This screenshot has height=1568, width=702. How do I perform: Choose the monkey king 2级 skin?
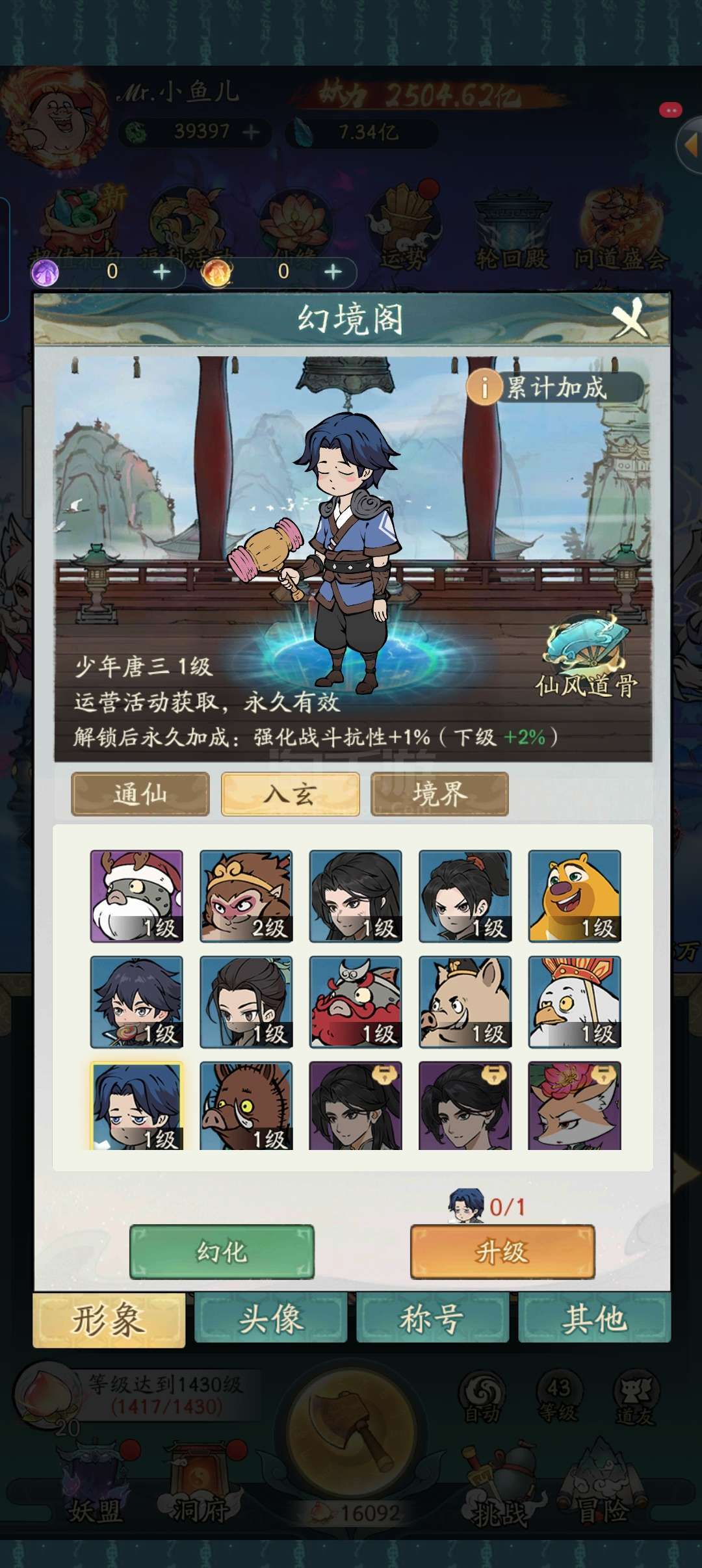[246, 896]
